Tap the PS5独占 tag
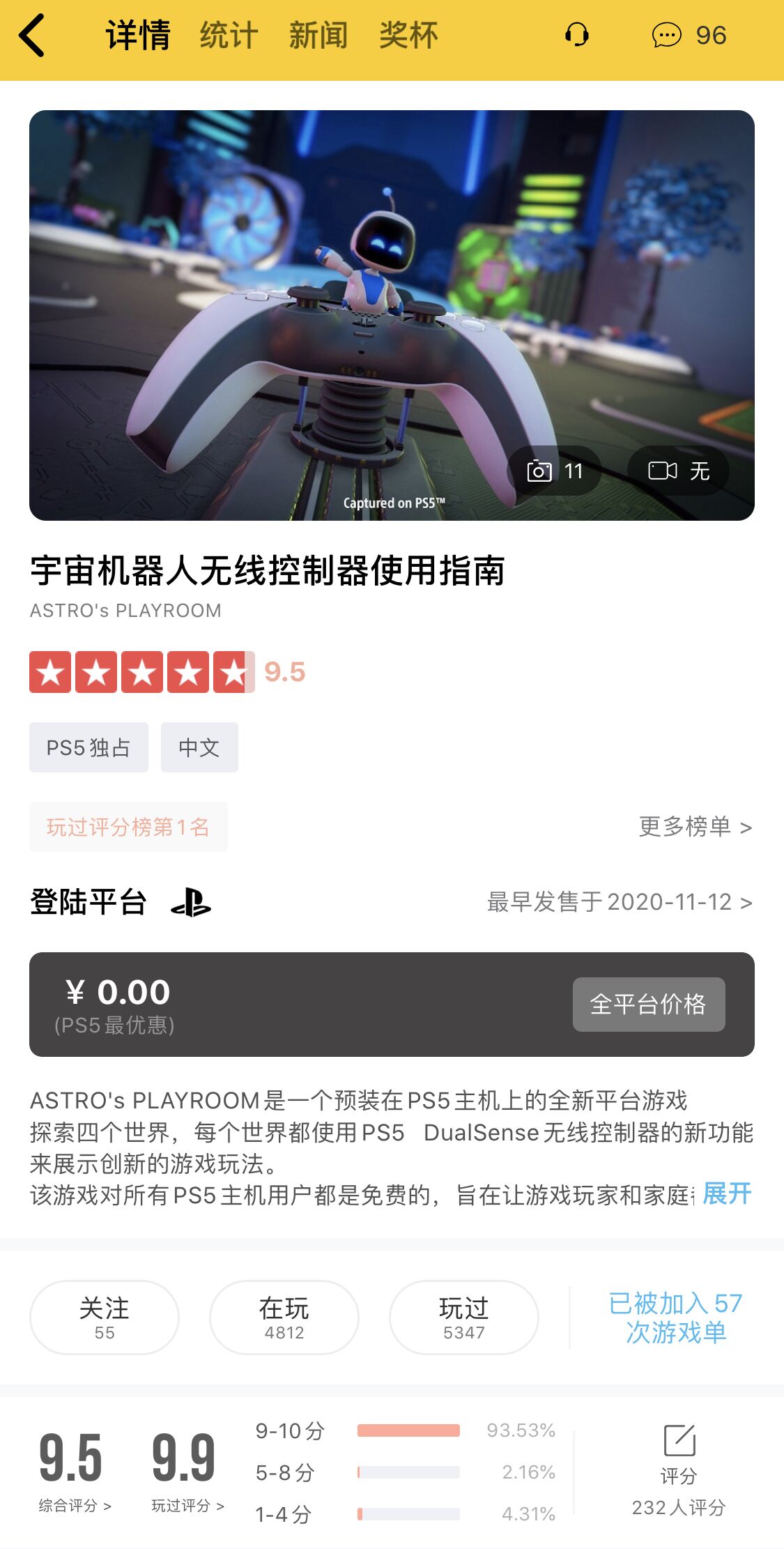 point(89,747)
